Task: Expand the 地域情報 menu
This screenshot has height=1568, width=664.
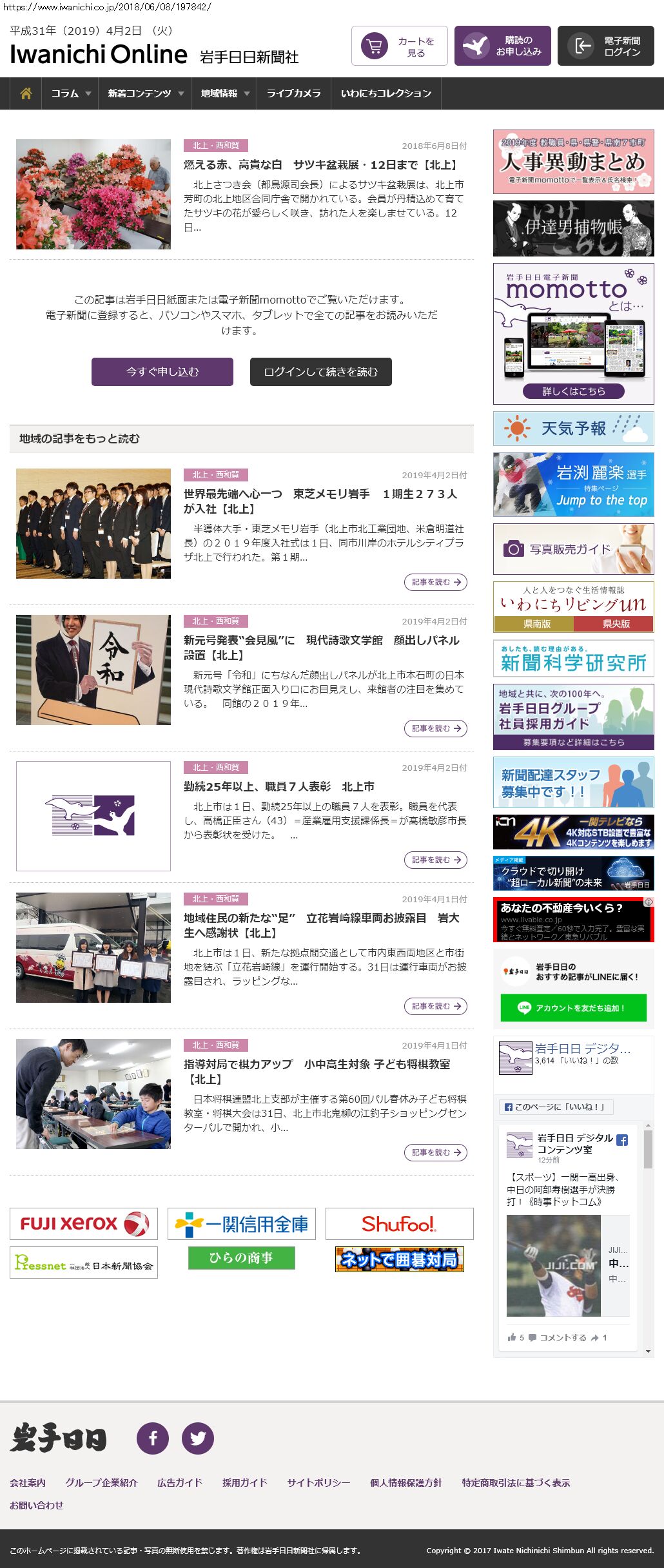Action: click(224, 93)
